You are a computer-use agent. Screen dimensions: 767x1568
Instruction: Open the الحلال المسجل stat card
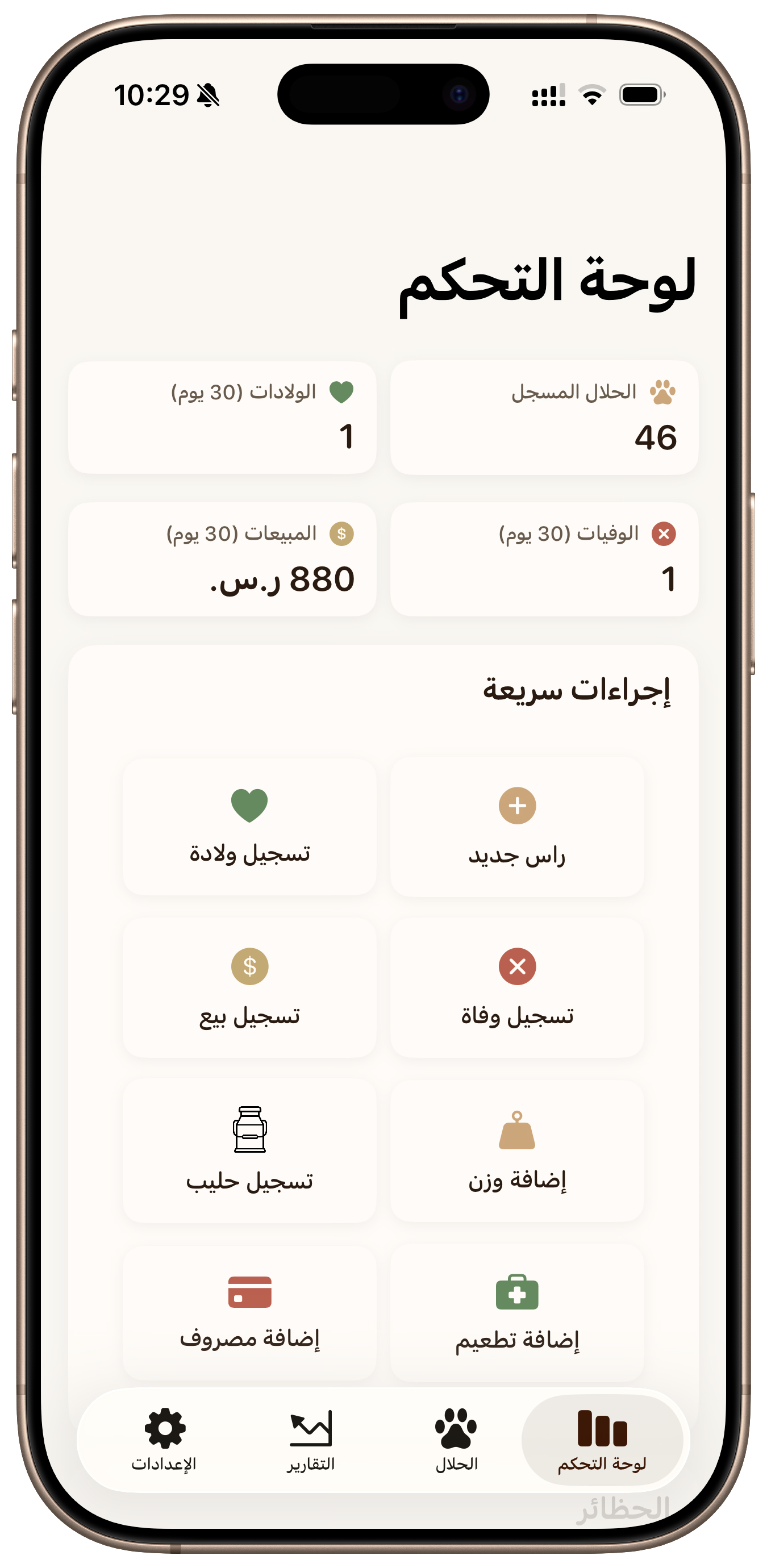[544, 418]
